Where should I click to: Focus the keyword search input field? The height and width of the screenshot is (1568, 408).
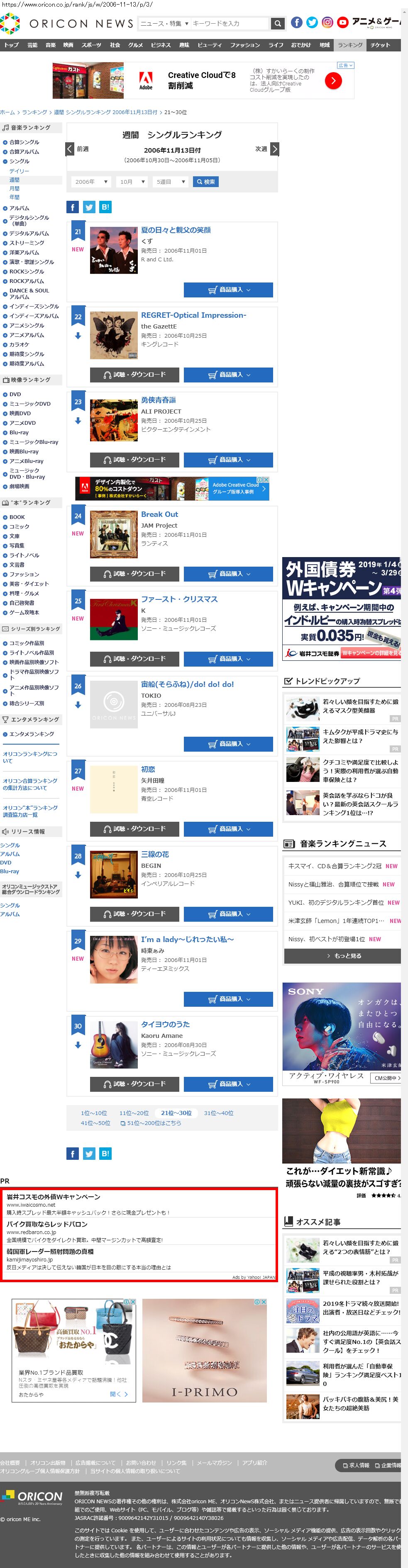229,23
